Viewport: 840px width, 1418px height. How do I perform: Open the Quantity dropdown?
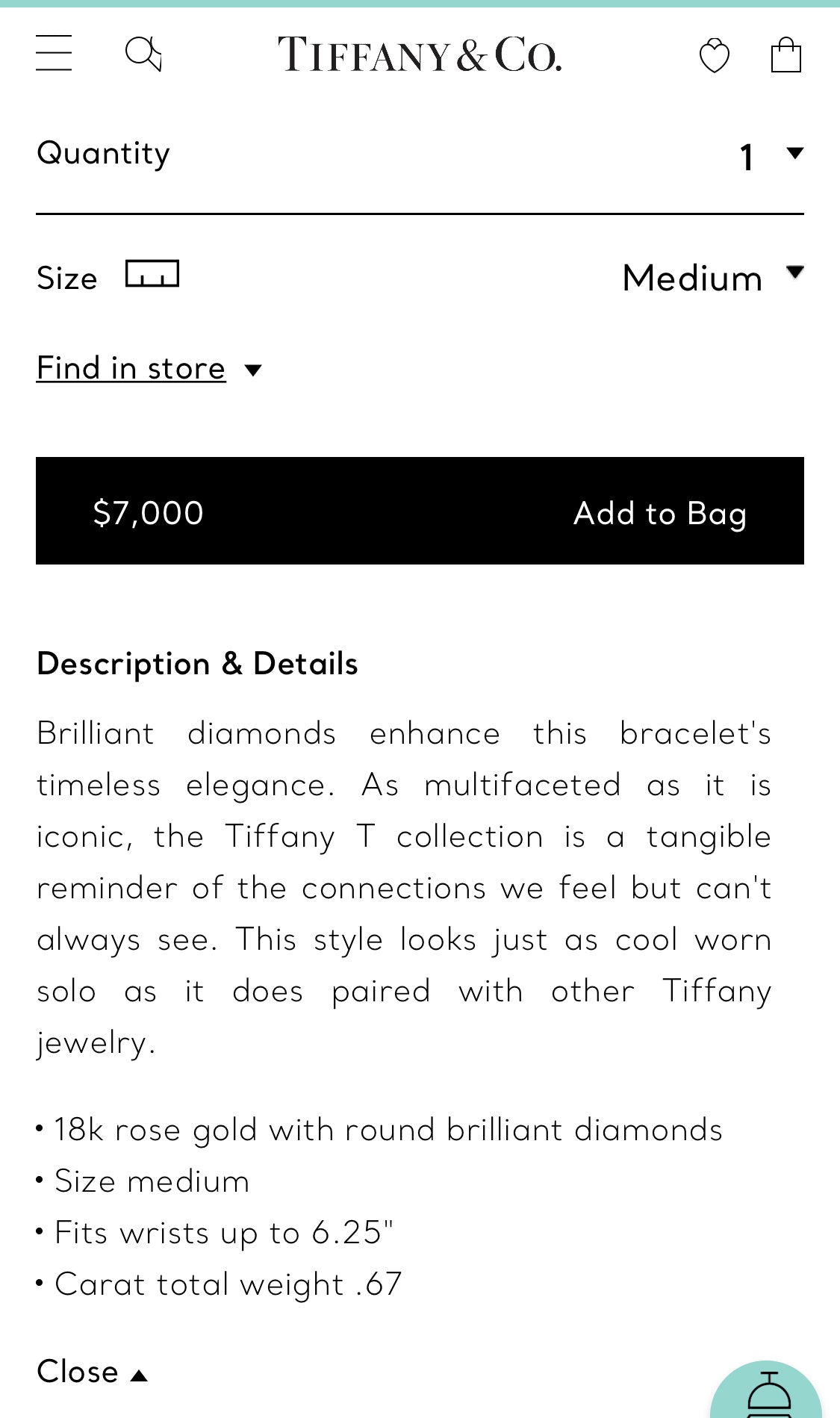coord(771,155)
